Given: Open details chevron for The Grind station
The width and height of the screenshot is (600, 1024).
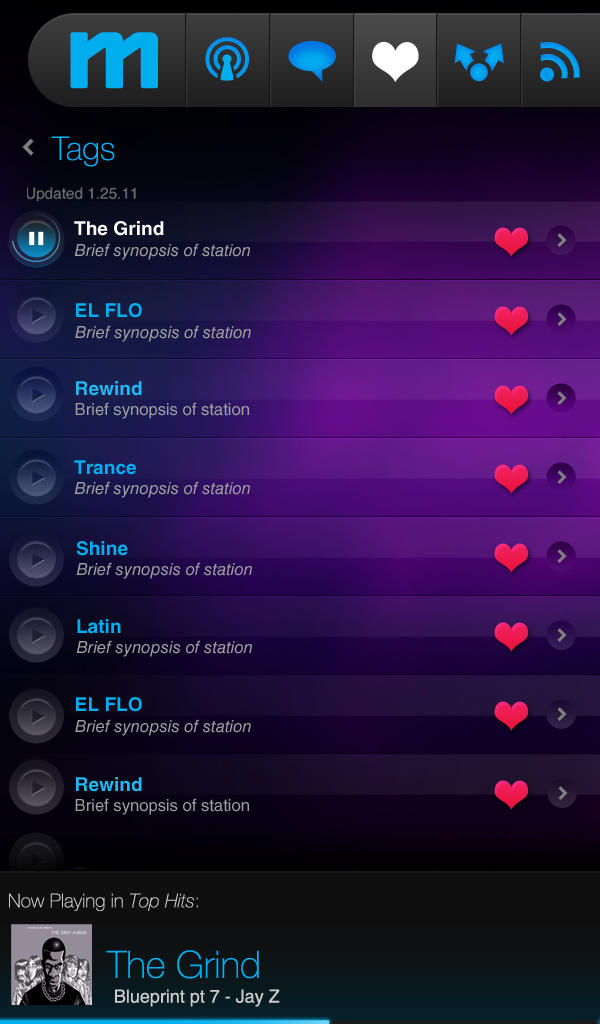Looking at the screenshot, I should pos(562,240).
